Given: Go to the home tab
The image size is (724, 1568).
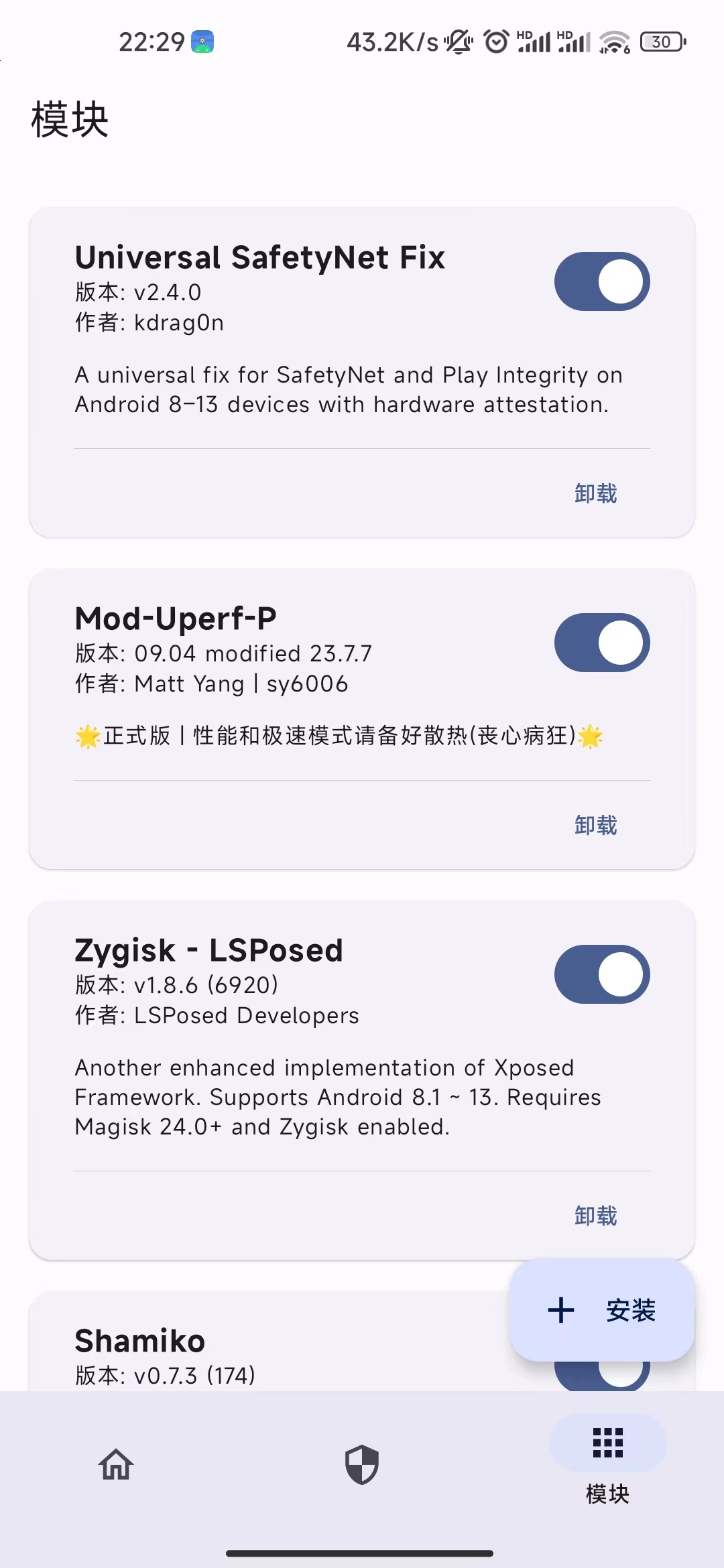Looking at the screenshot, I should coord(116,1464).
